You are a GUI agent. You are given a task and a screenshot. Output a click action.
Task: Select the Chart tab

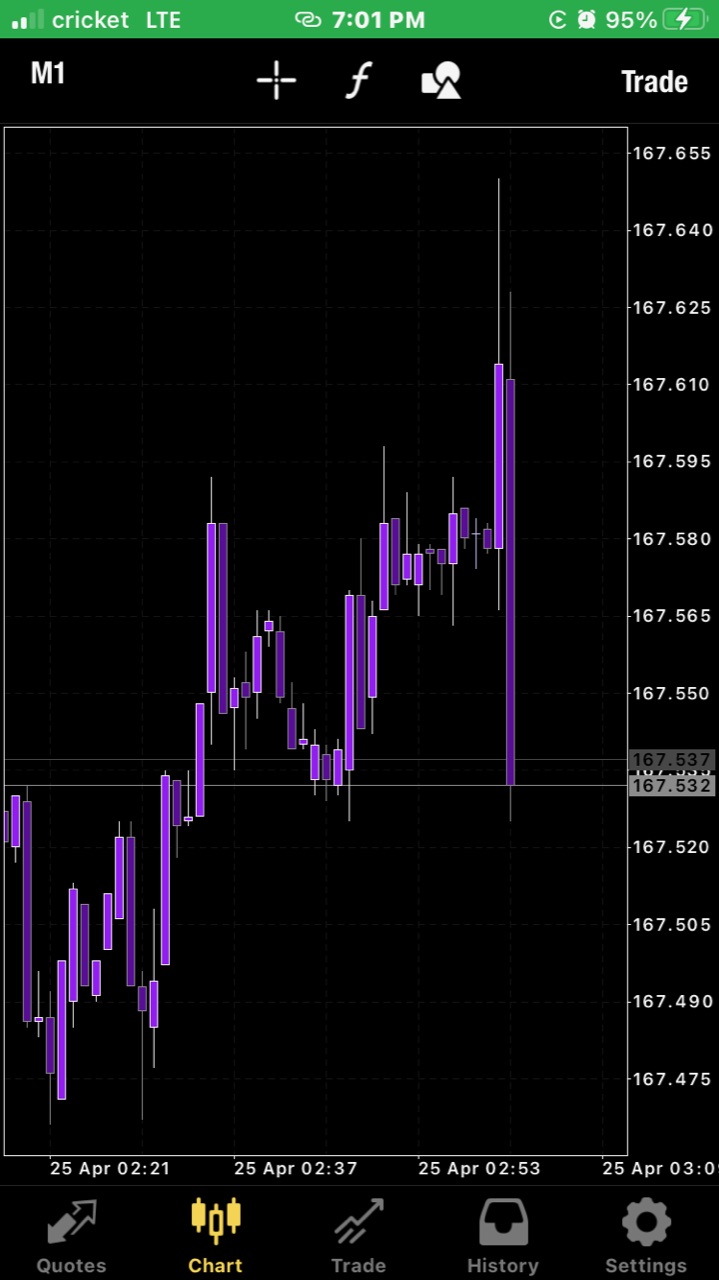[x=215, y=1235]
